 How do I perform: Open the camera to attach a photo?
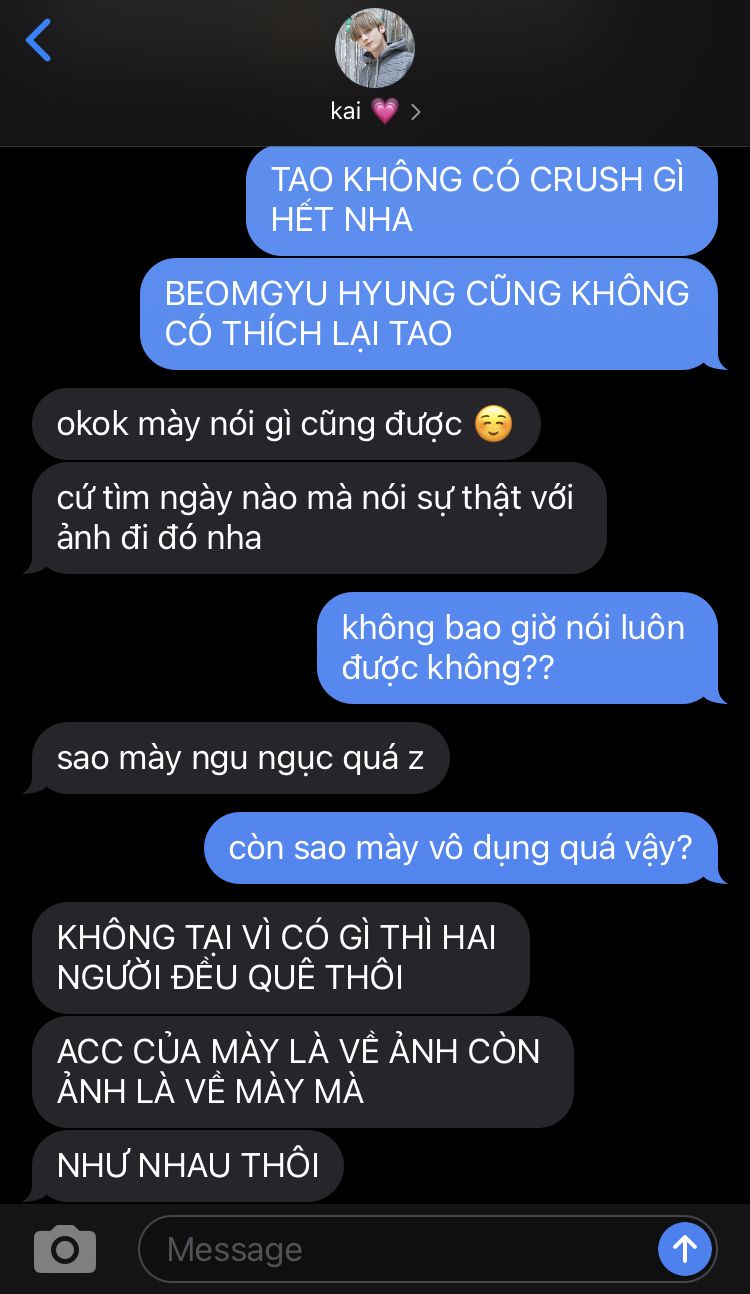[x=65, y=1249]
